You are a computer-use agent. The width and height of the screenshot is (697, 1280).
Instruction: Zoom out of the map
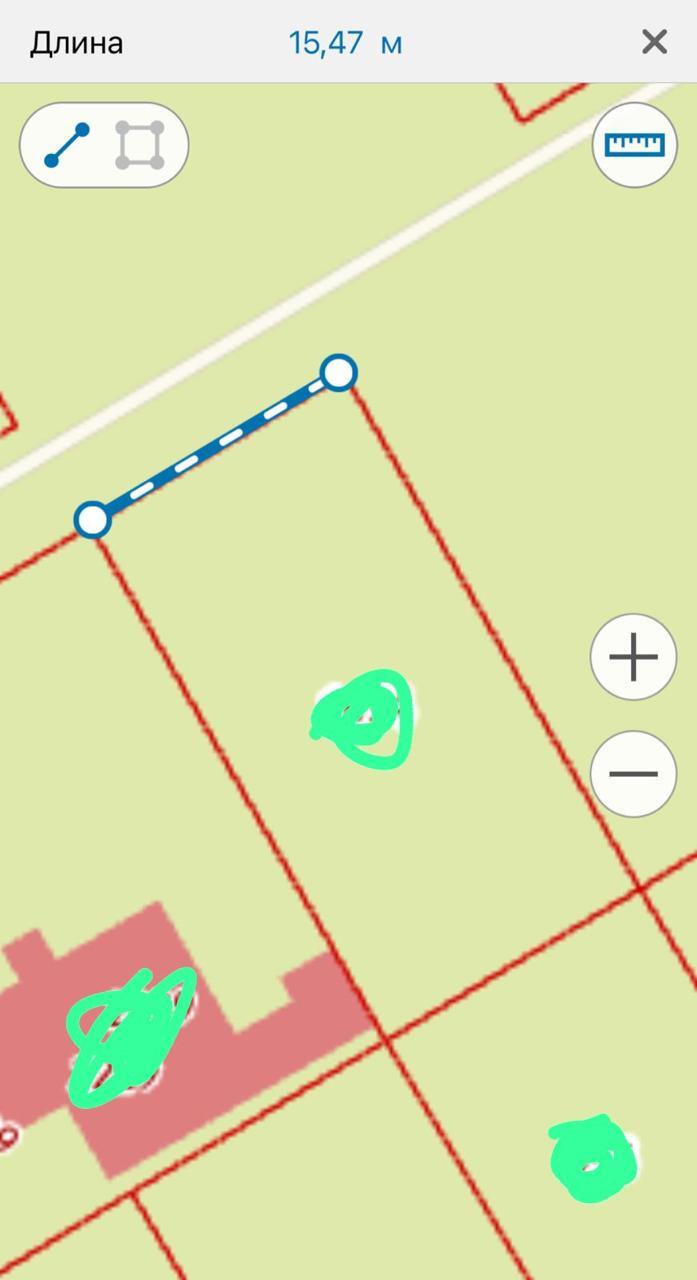click(633, 774)
